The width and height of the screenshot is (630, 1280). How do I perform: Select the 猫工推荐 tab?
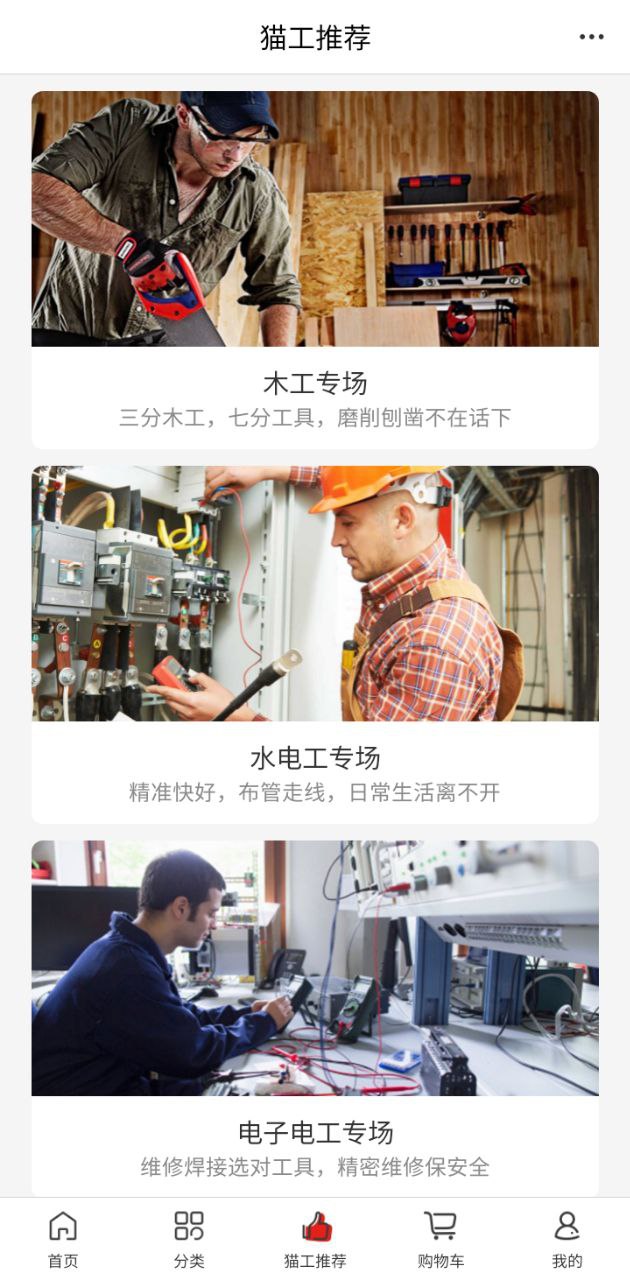[315, 1240]
